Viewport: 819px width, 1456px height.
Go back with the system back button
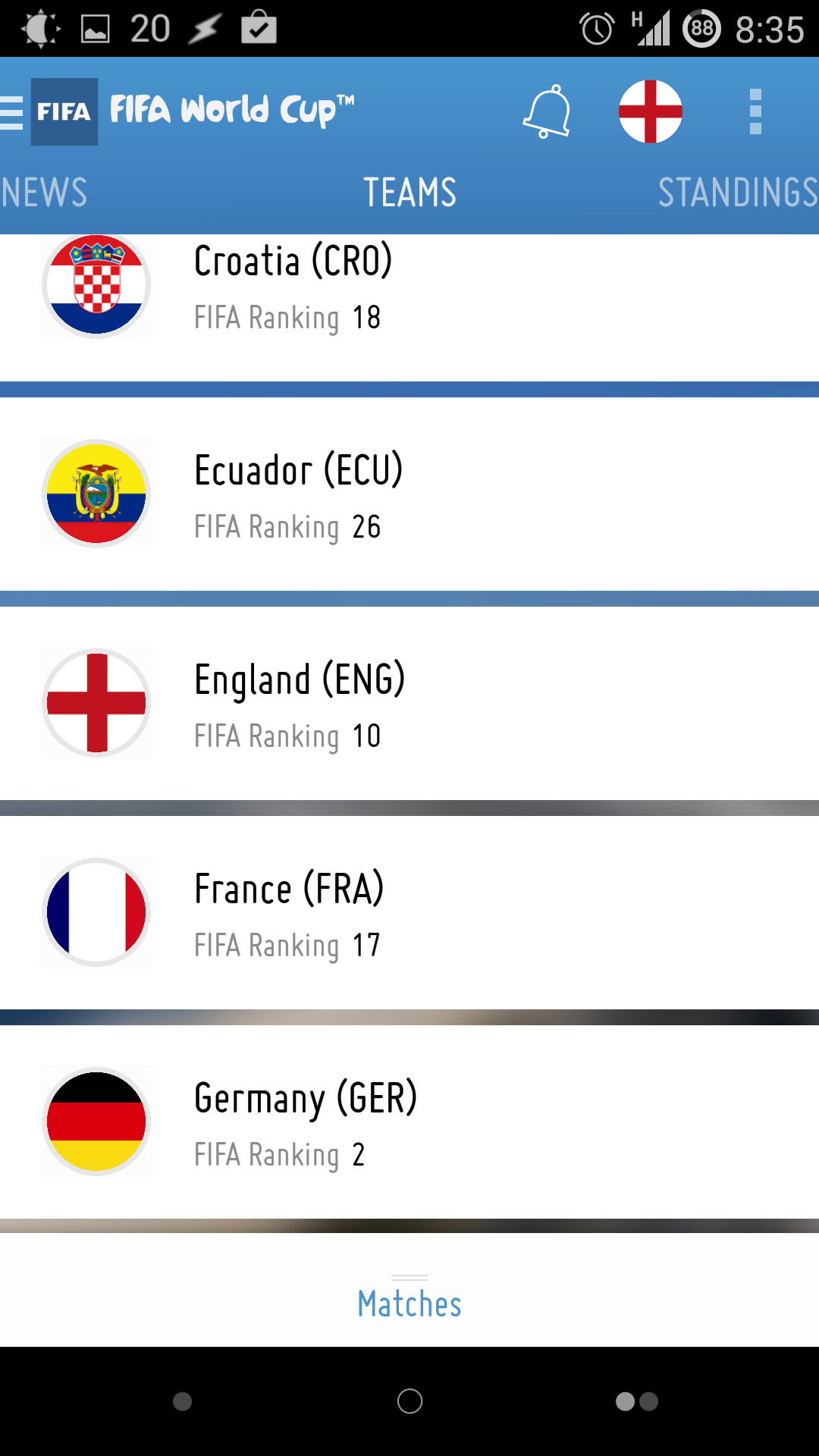pyautogui.click(x=183, y=1401)
